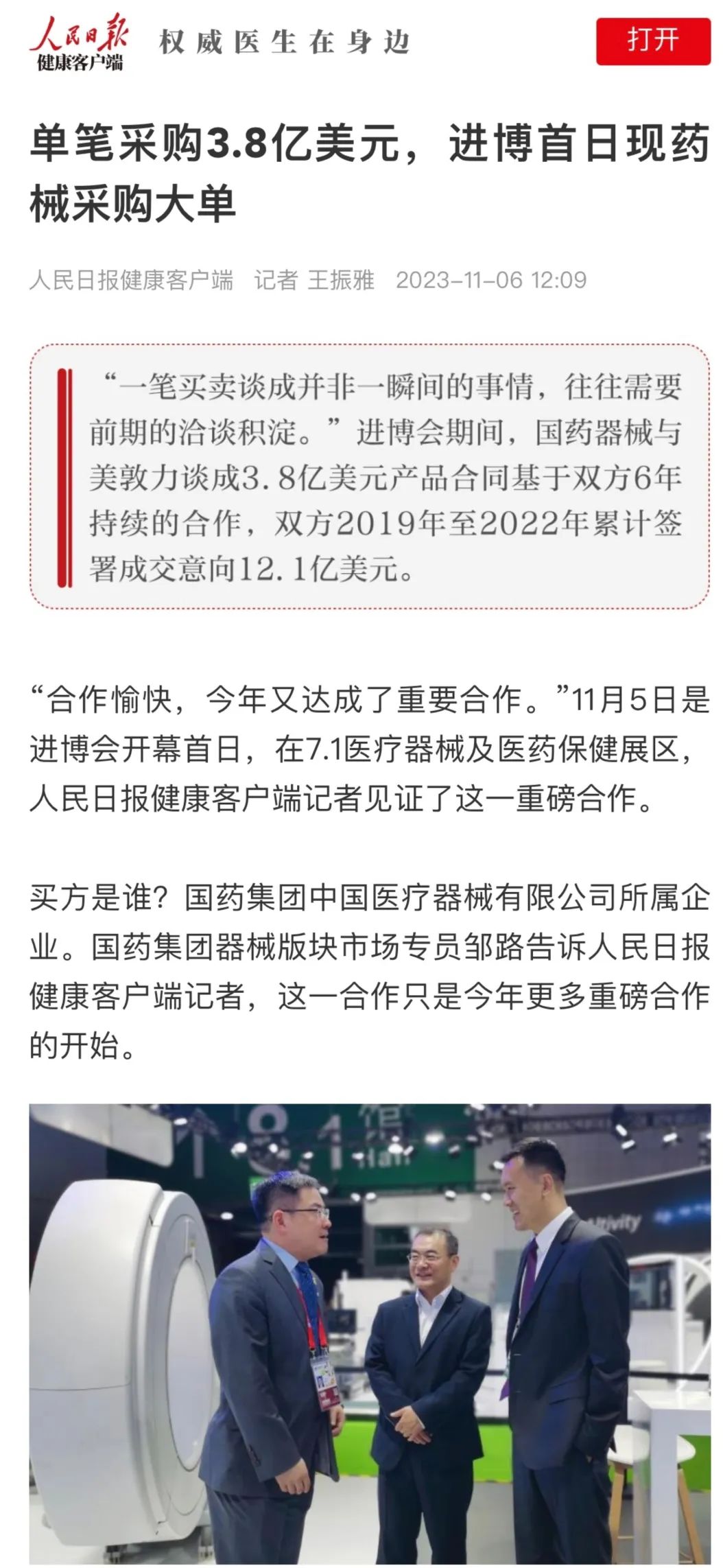Tap the red 打开 button

pos(652,41)
